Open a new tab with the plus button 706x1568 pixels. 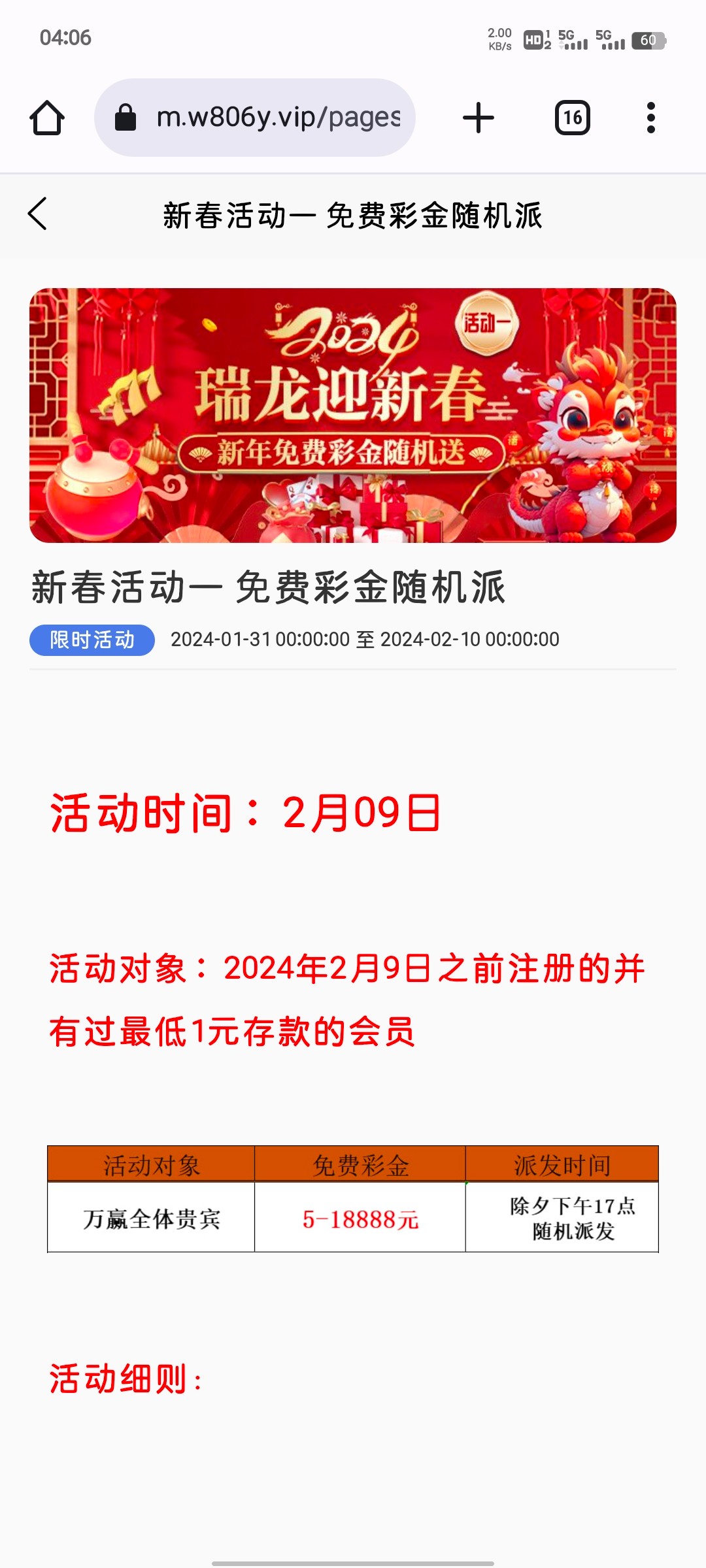tap(479, 118)
